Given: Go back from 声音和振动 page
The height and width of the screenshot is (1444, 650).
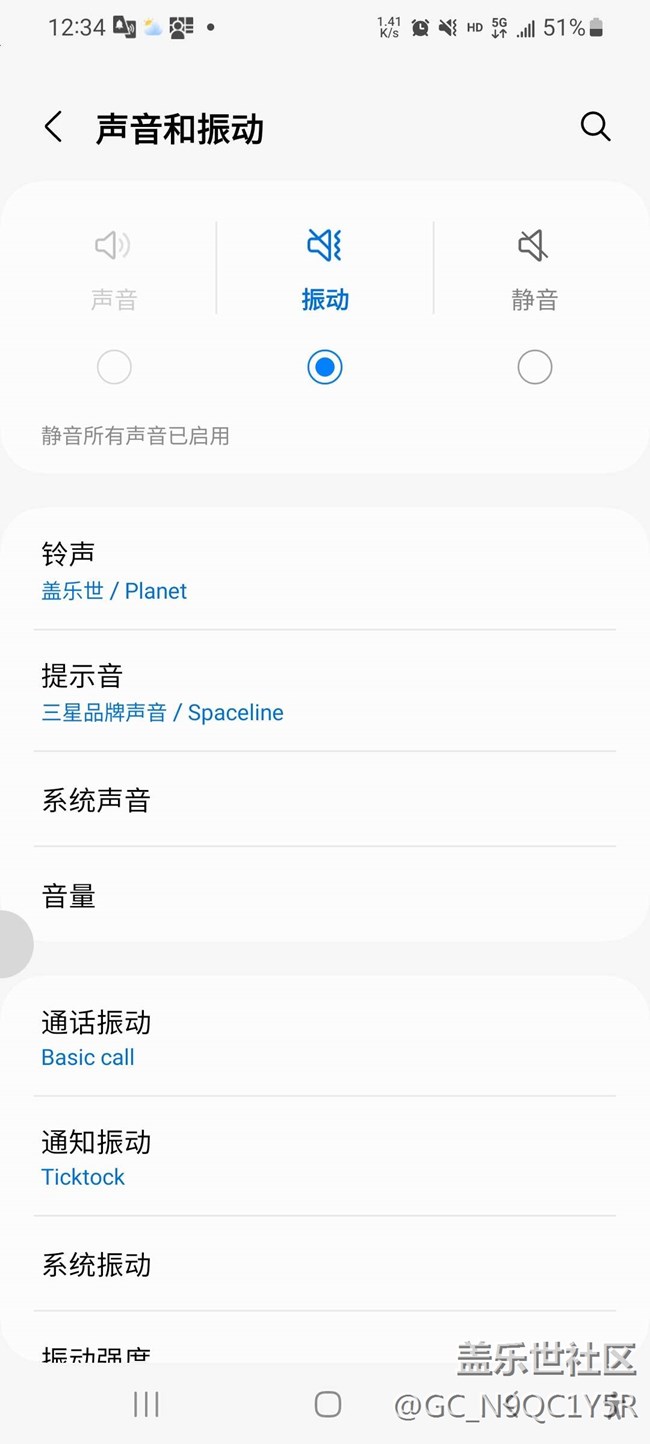Looking at the screenshot, I should [x=54, y=127].
